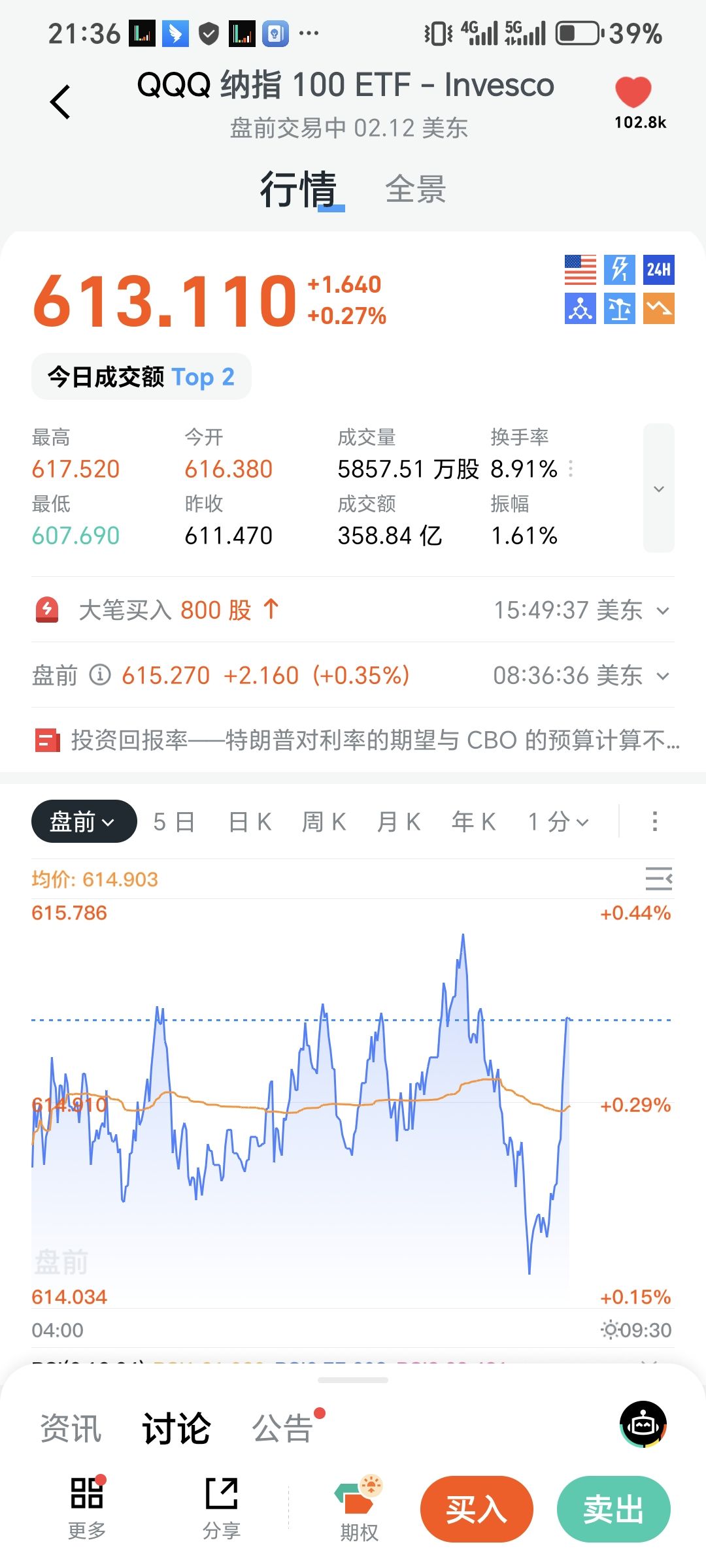
Task: Tap the 卖出 button
Action: click(613, 1509)
